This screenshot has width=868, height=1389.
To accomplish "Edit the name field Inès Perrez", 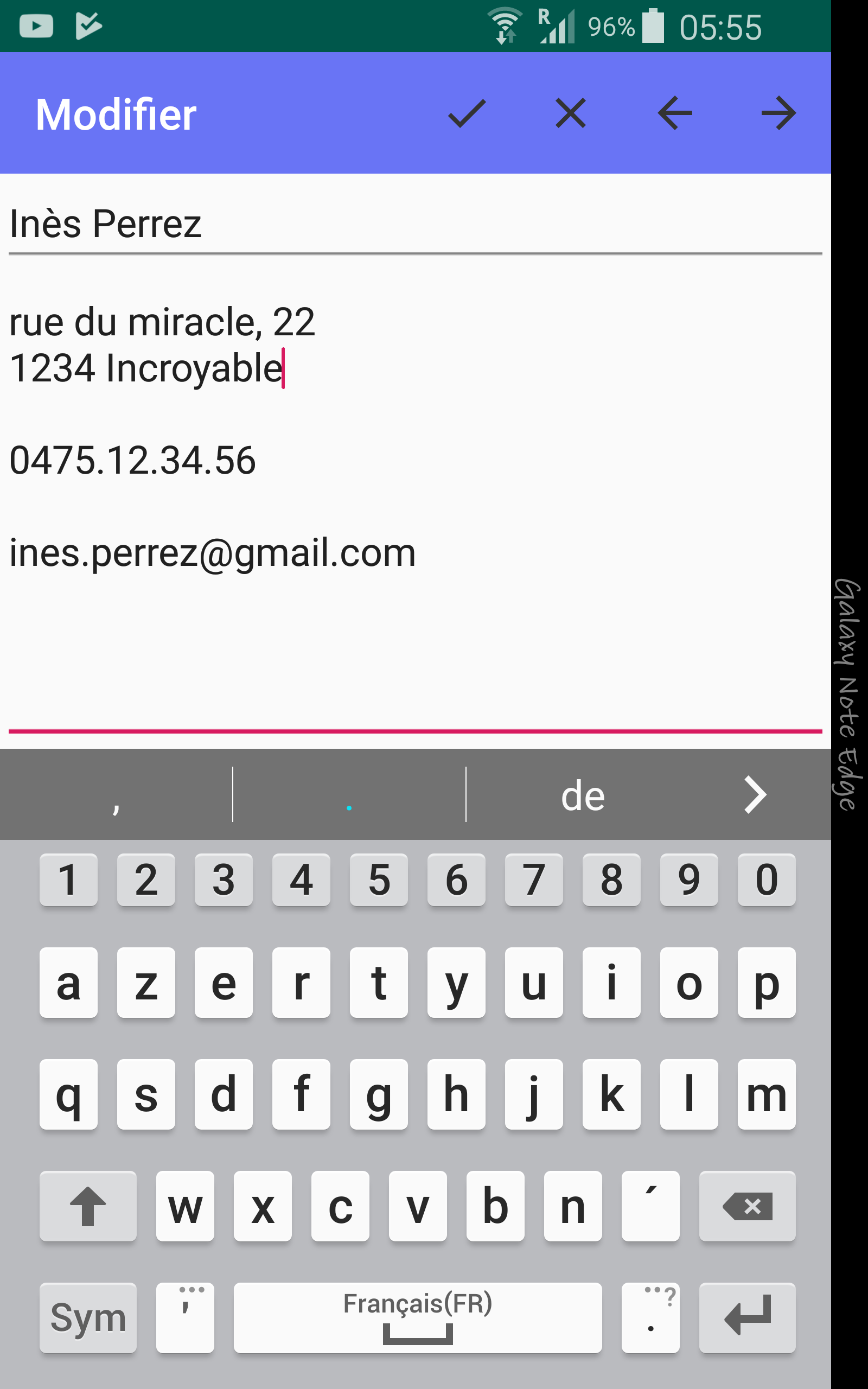I will 415,225.
